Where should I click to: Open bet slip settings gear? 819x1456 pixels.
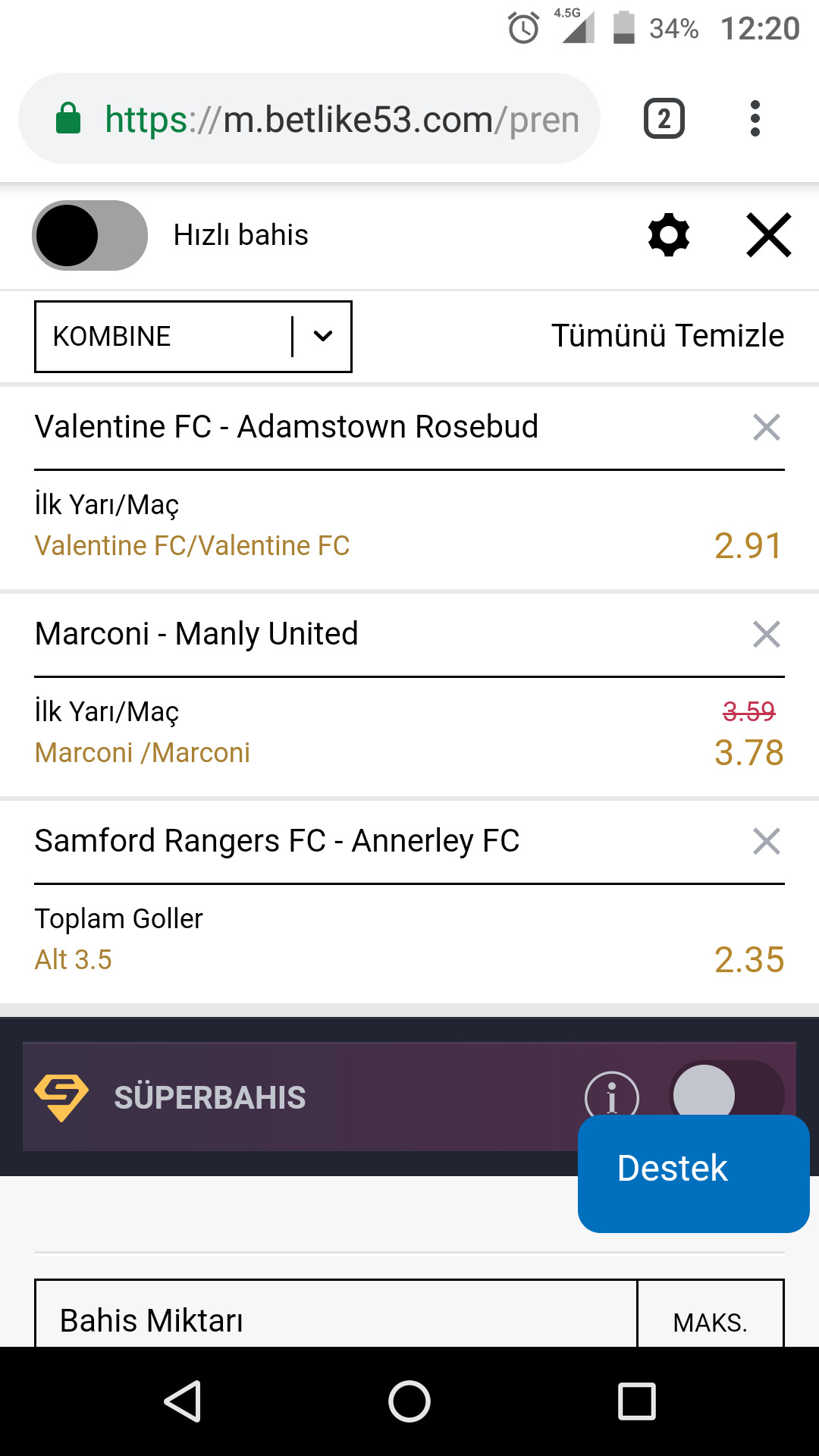tap(669, 235)
